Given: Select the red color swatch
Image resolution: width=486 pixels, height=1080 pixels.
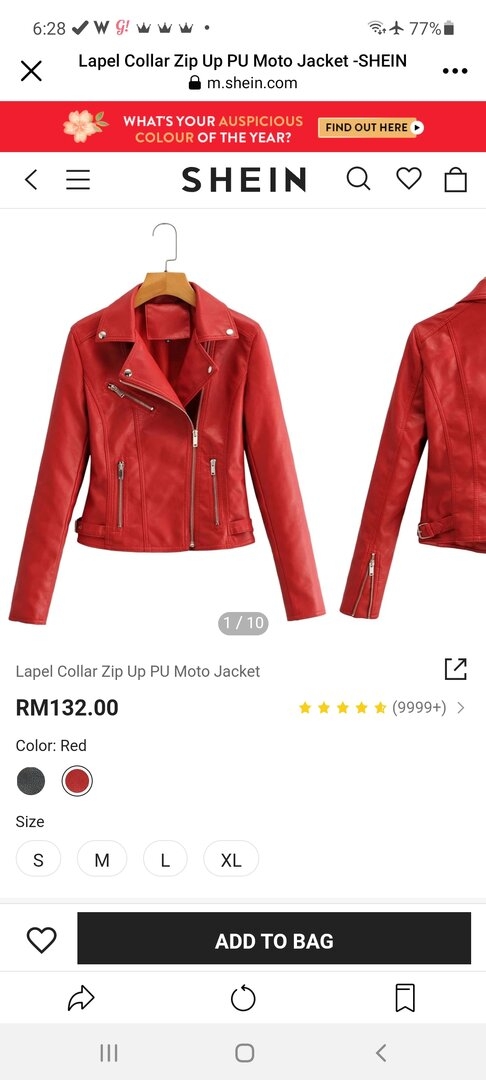Looking at the screenshot, I should coord(77,781).
